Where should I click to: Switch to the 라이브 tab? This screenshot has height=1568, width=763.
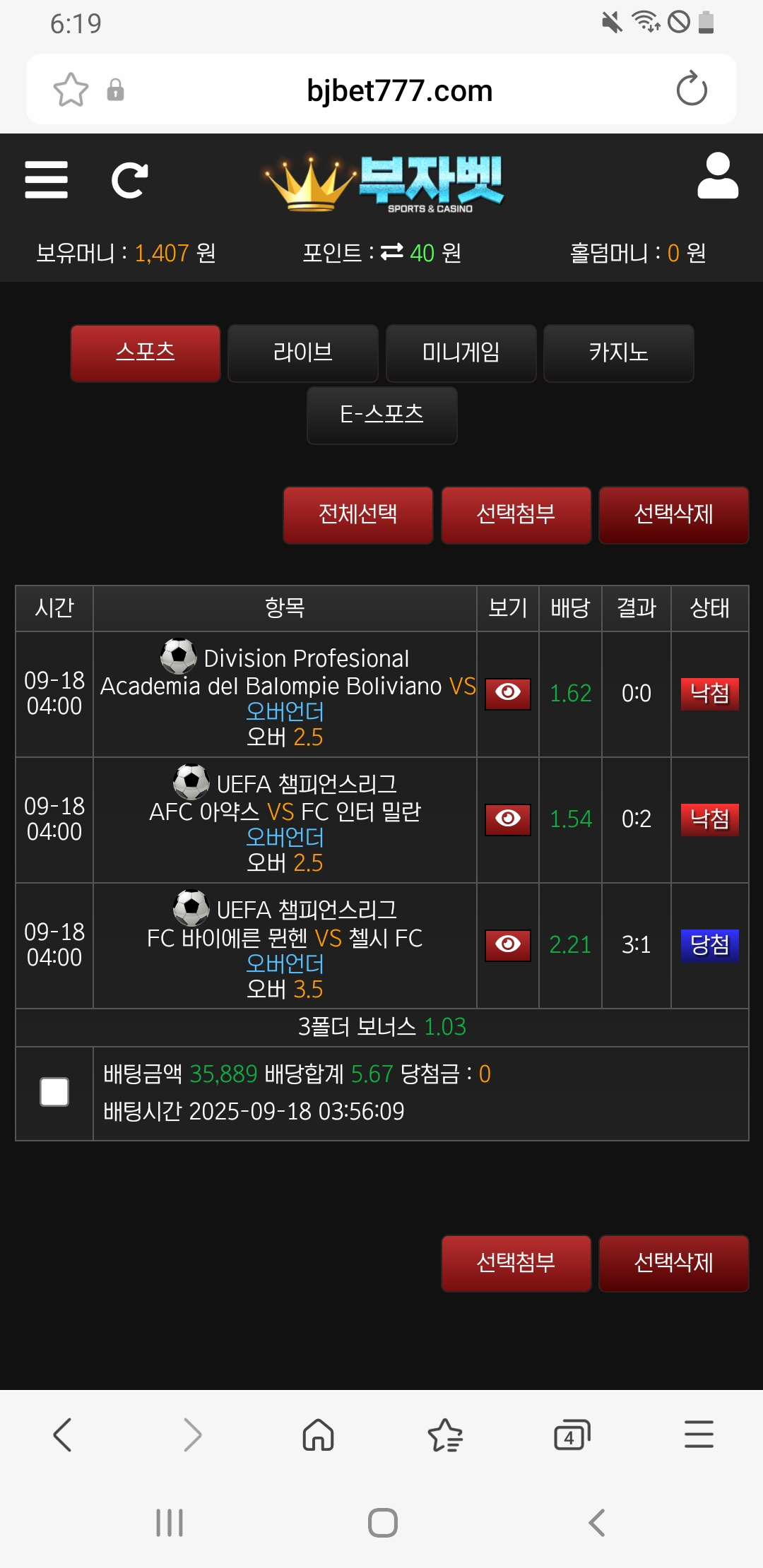pyautogui.click(x=303, y=353)
